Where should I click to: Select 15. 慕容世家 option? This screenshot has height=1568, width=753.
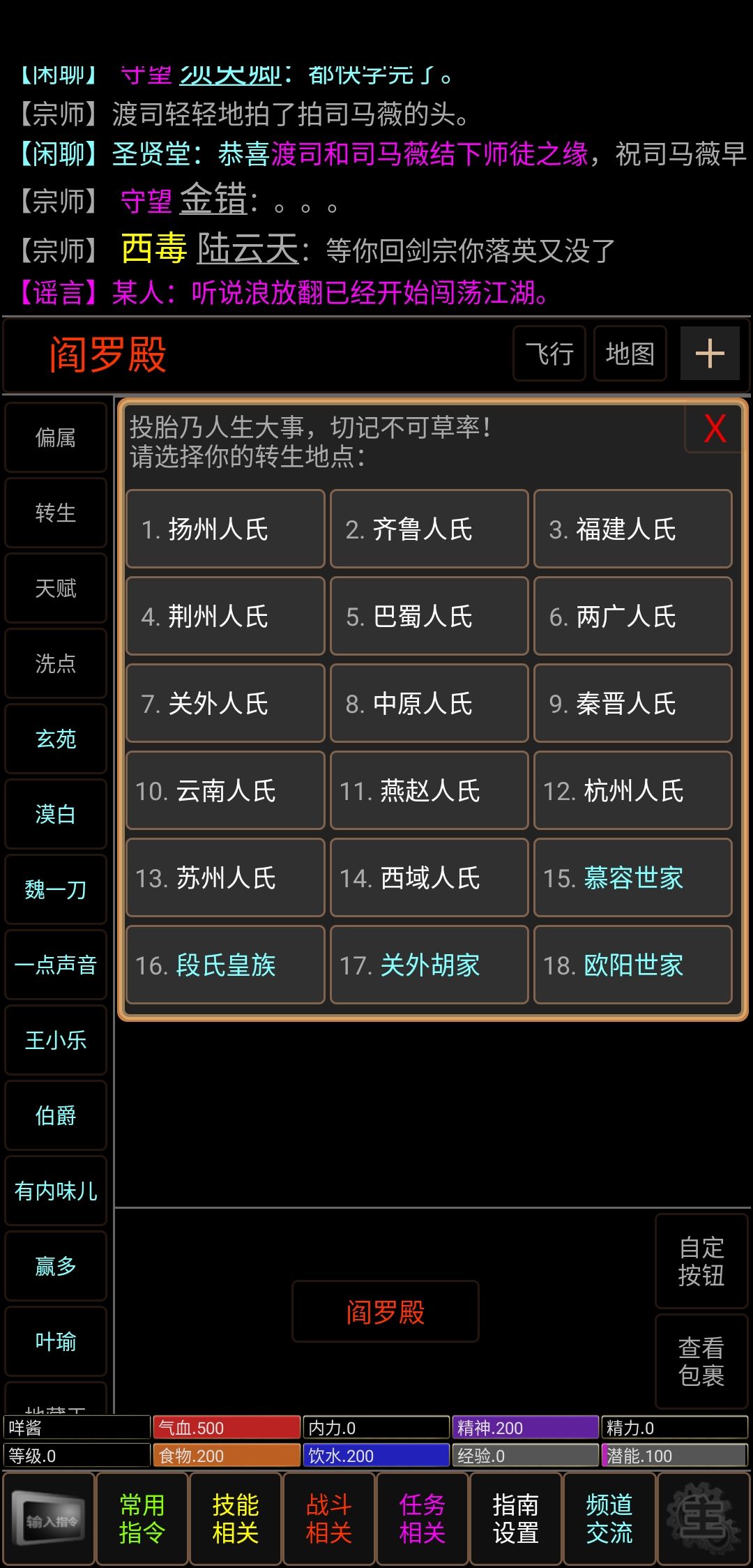pos(633,877)
